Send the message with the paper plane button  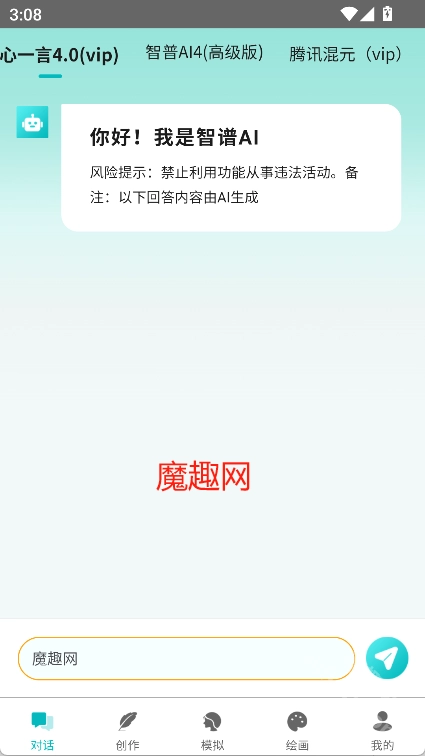click(387, 658)
